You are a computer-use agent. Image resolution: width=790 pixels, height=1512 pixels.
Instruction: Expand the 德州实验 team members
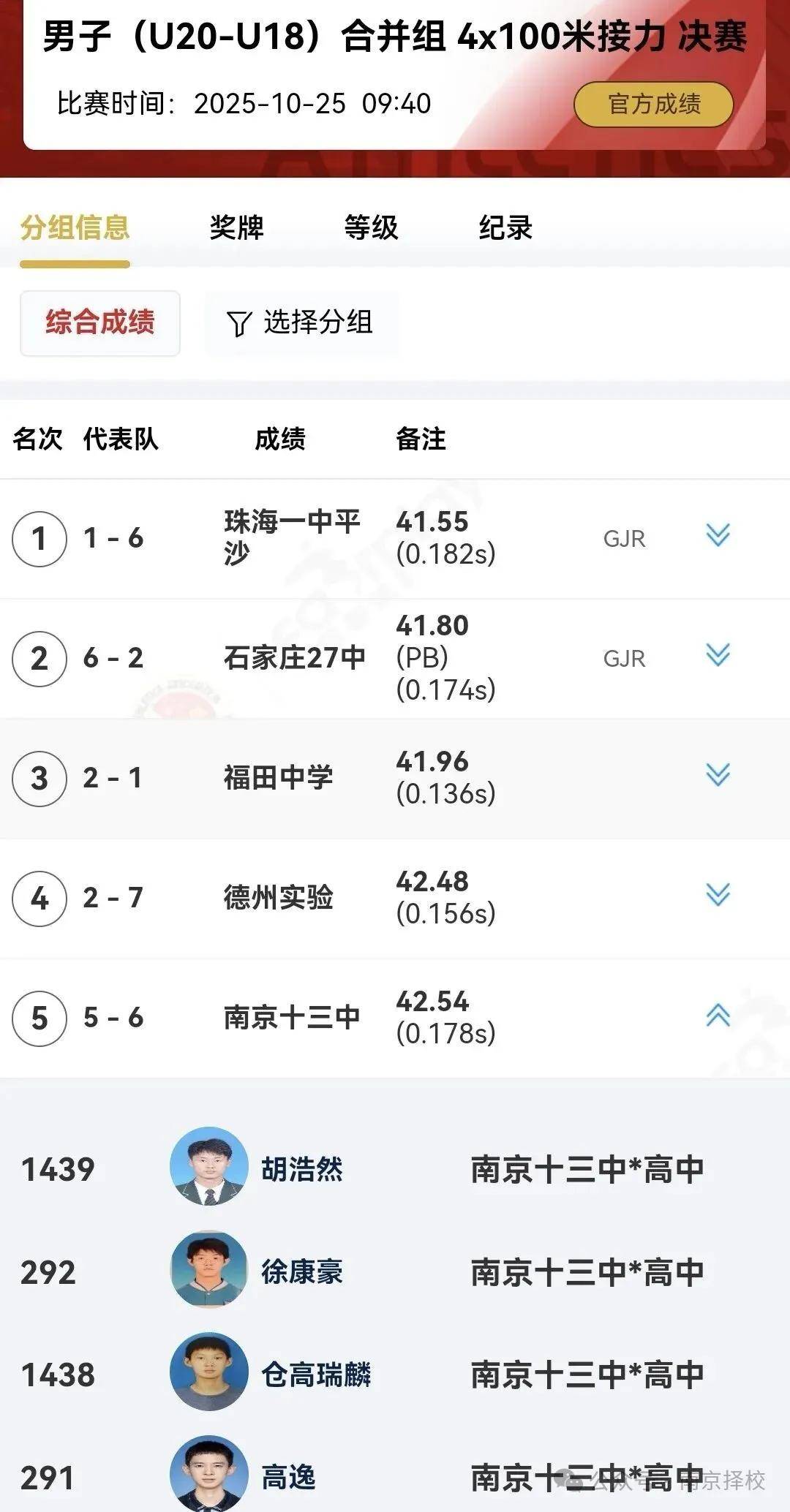coord(718,895)
